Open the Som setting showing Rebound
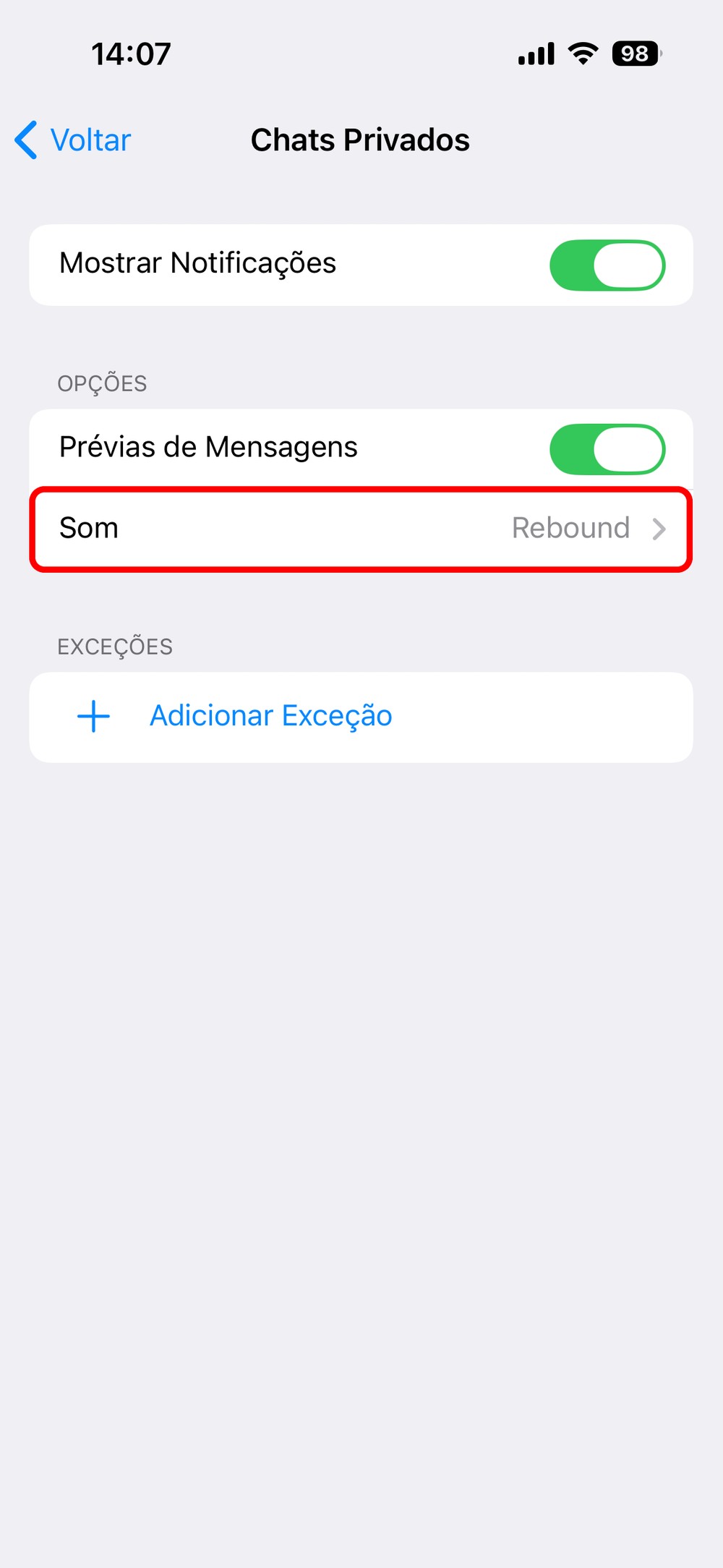The height and width of the screenshot is (1568, 723). tap(361, 529)
